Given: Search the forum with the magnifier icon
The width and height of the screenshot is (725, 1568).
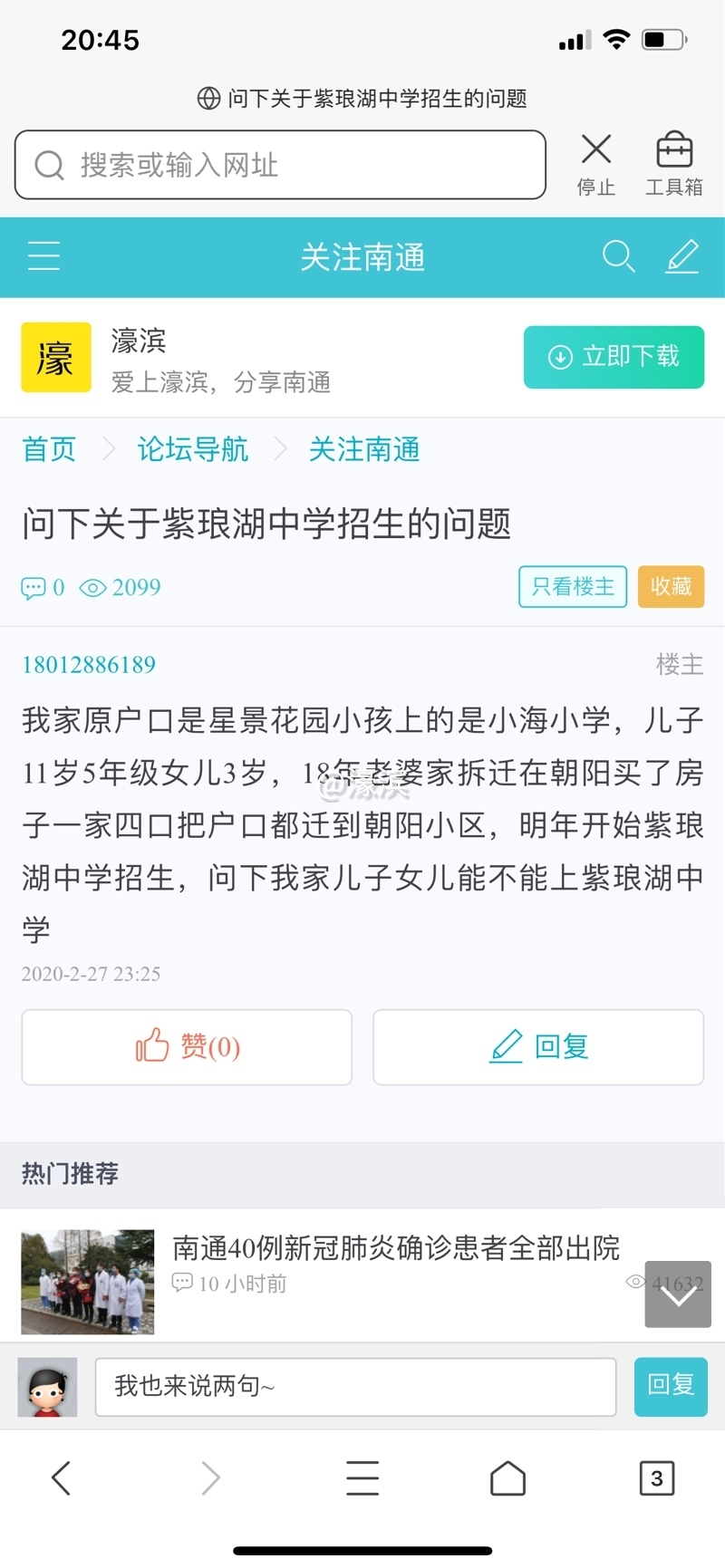Looking at the screenshot, I should click(x=618, y=256).
